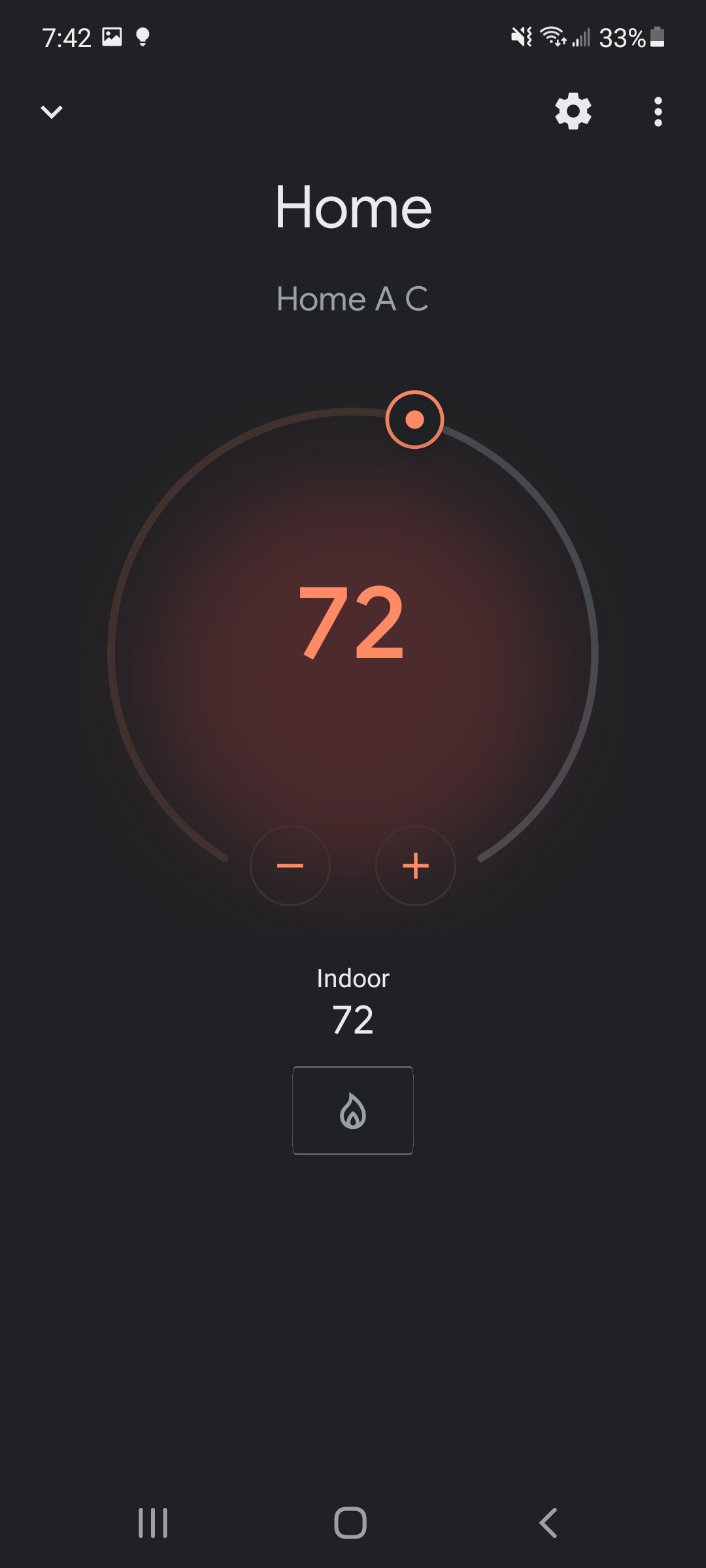Image resolution: width=706 pixels, height=1568 pixels.
Task: Open the three-dot overflow menu
Action: click(658, 112)
